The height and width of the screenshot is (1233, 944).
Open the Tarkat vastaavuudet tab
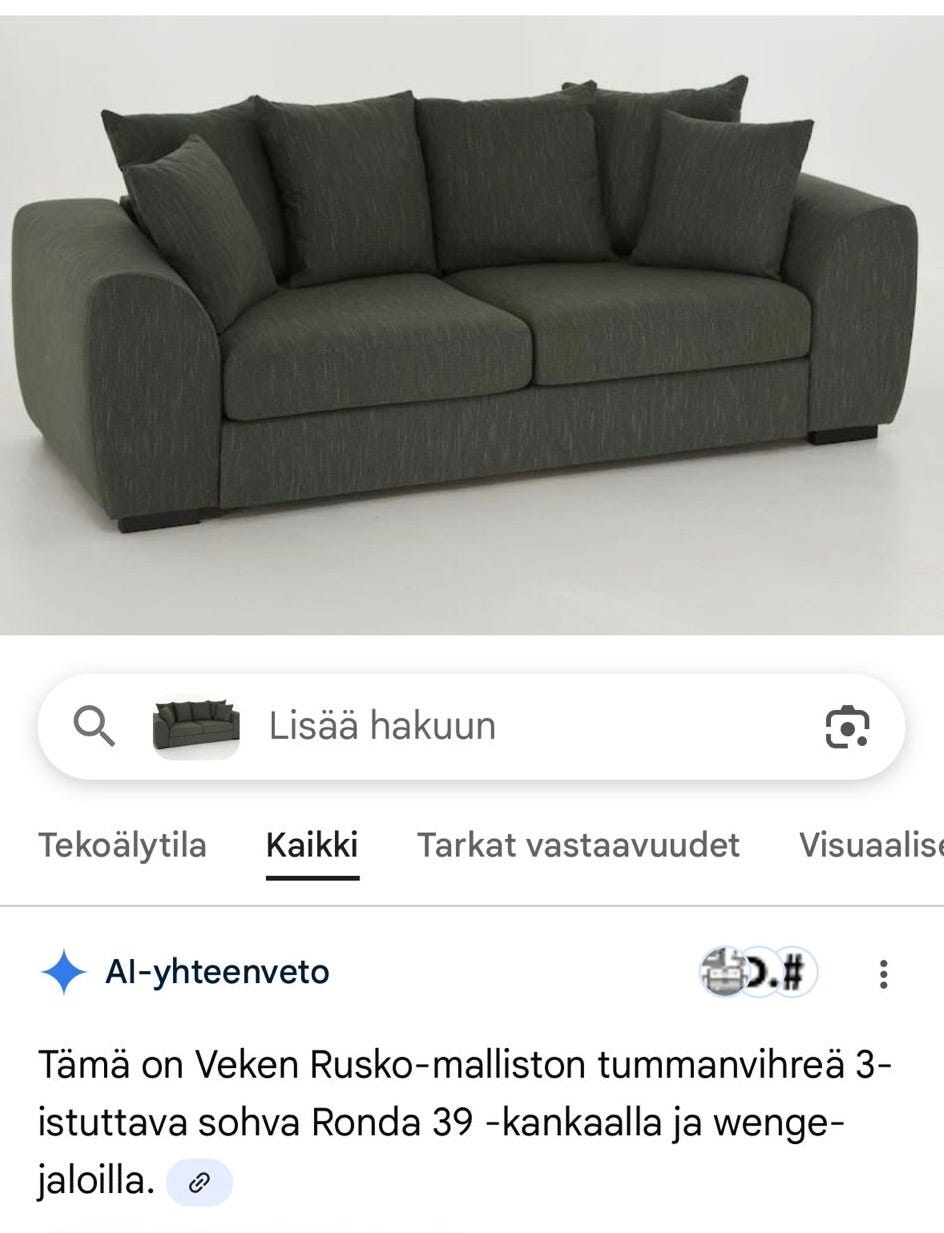[x=578, y=845]
